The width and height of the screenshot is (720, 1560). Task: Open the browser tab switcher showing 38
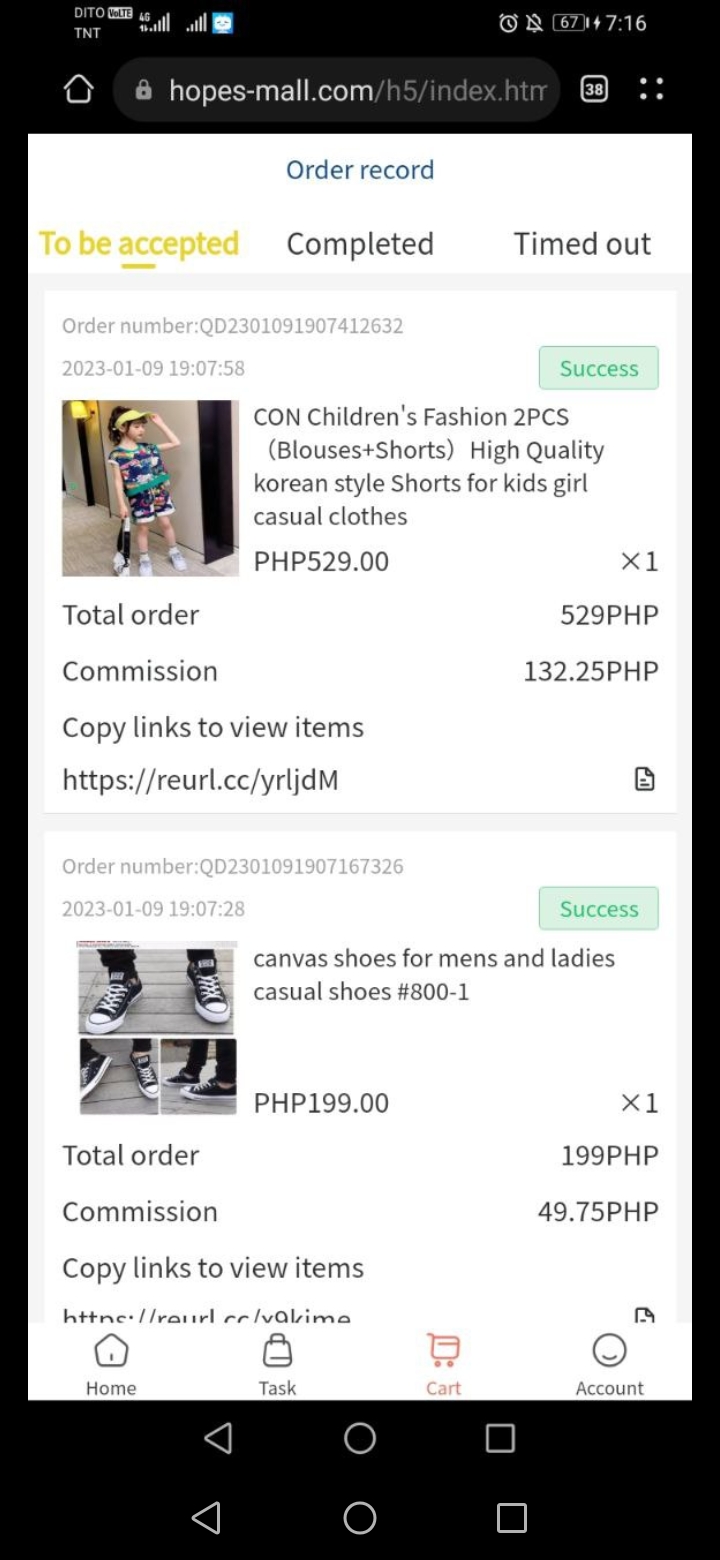pyautogui.click(x=594, y=90)
